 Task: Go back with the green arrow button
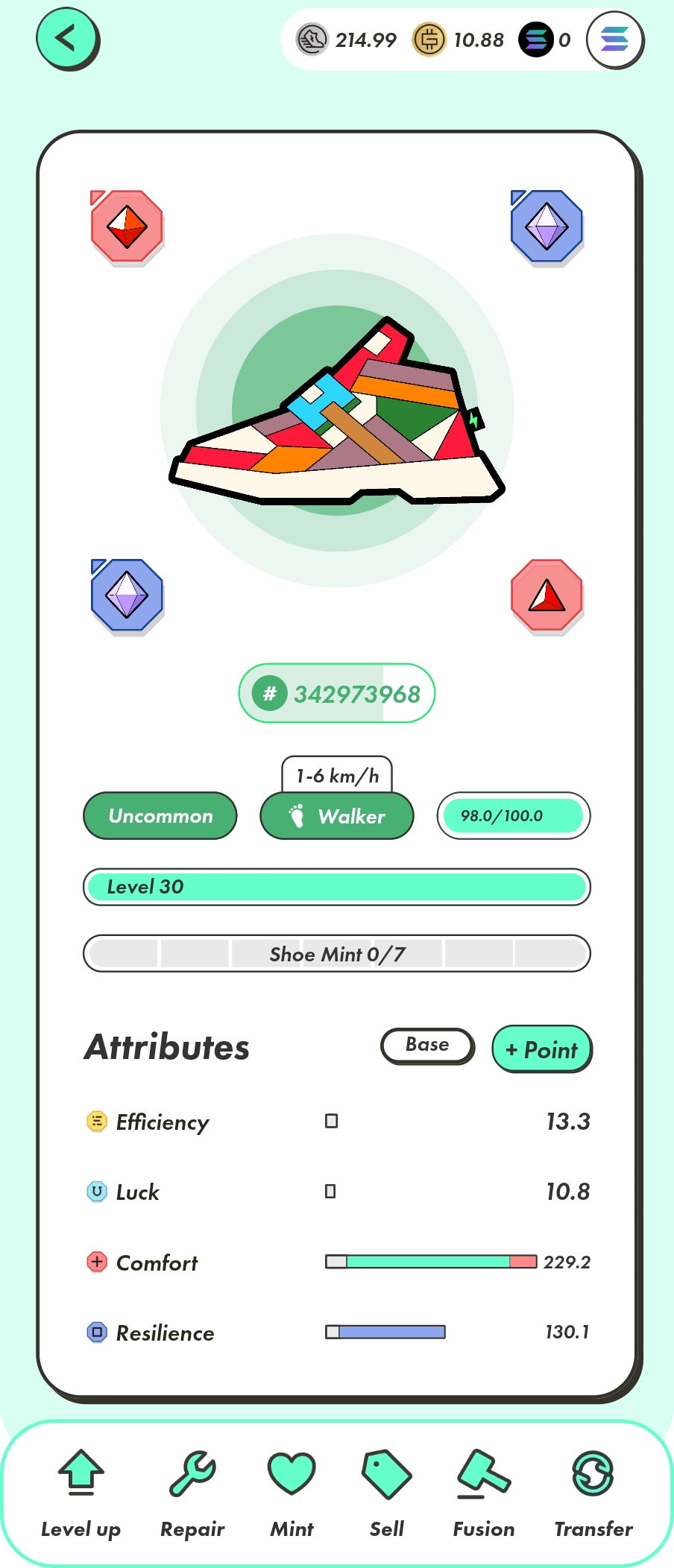(x=68, y=39)
